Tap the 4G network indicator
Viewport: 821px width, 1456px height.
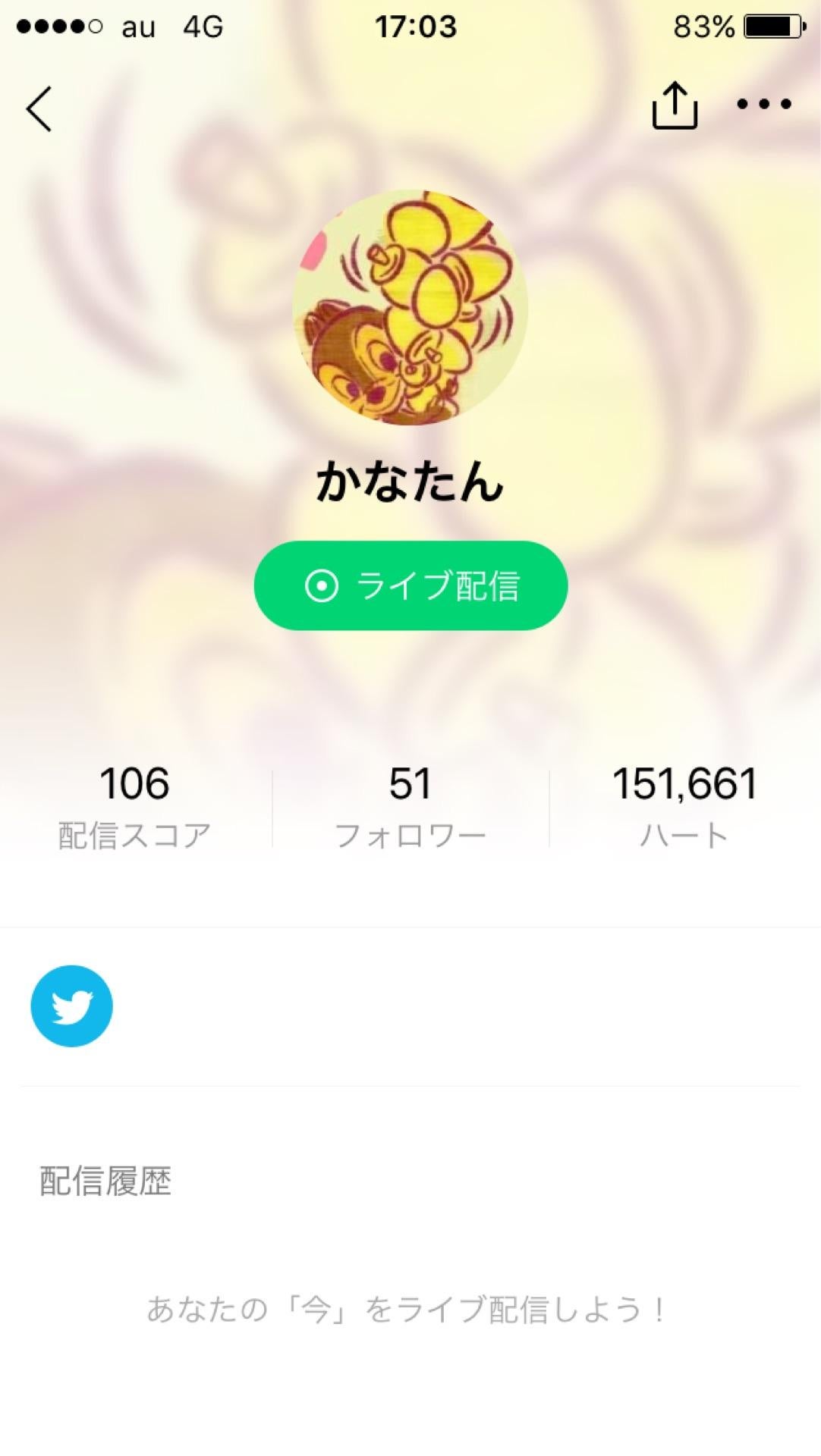point(201,27)
